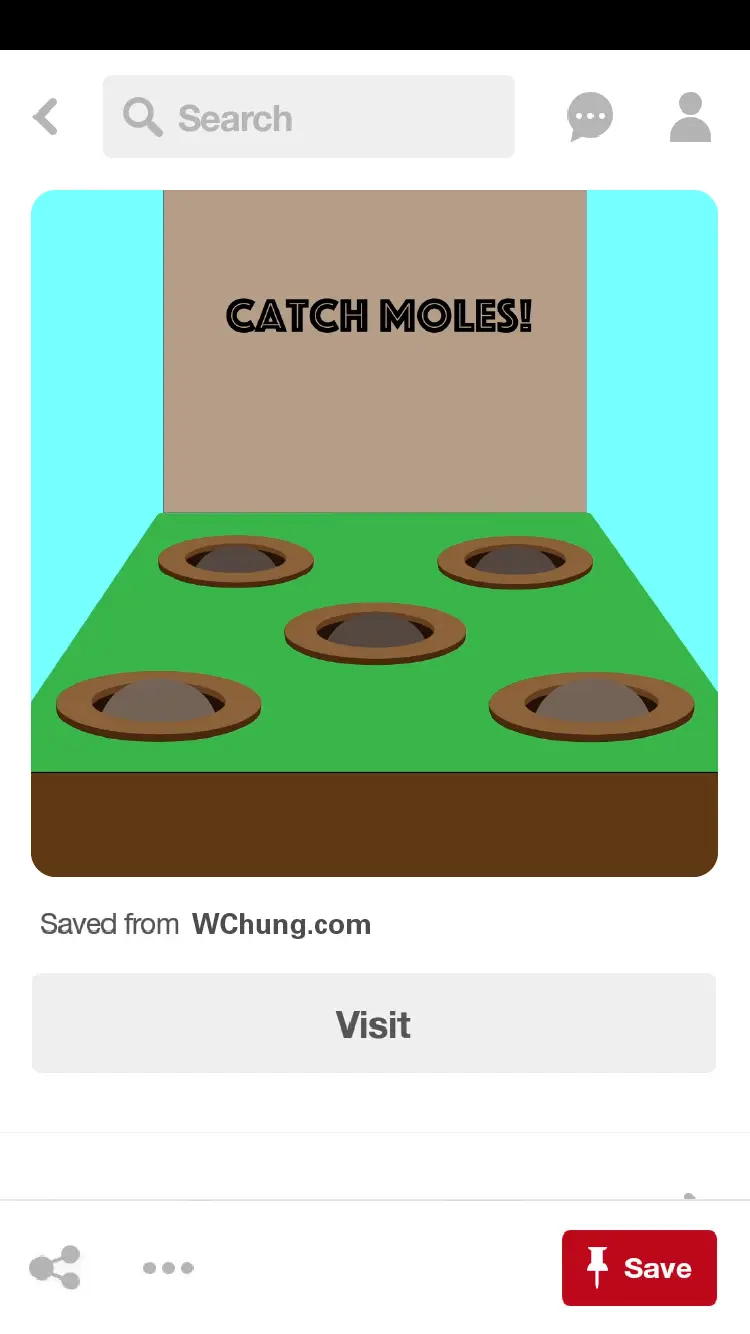Tap the Search field
Image resolution: width=750 pixels, height=1334 pixels.
tap(308, 117)
